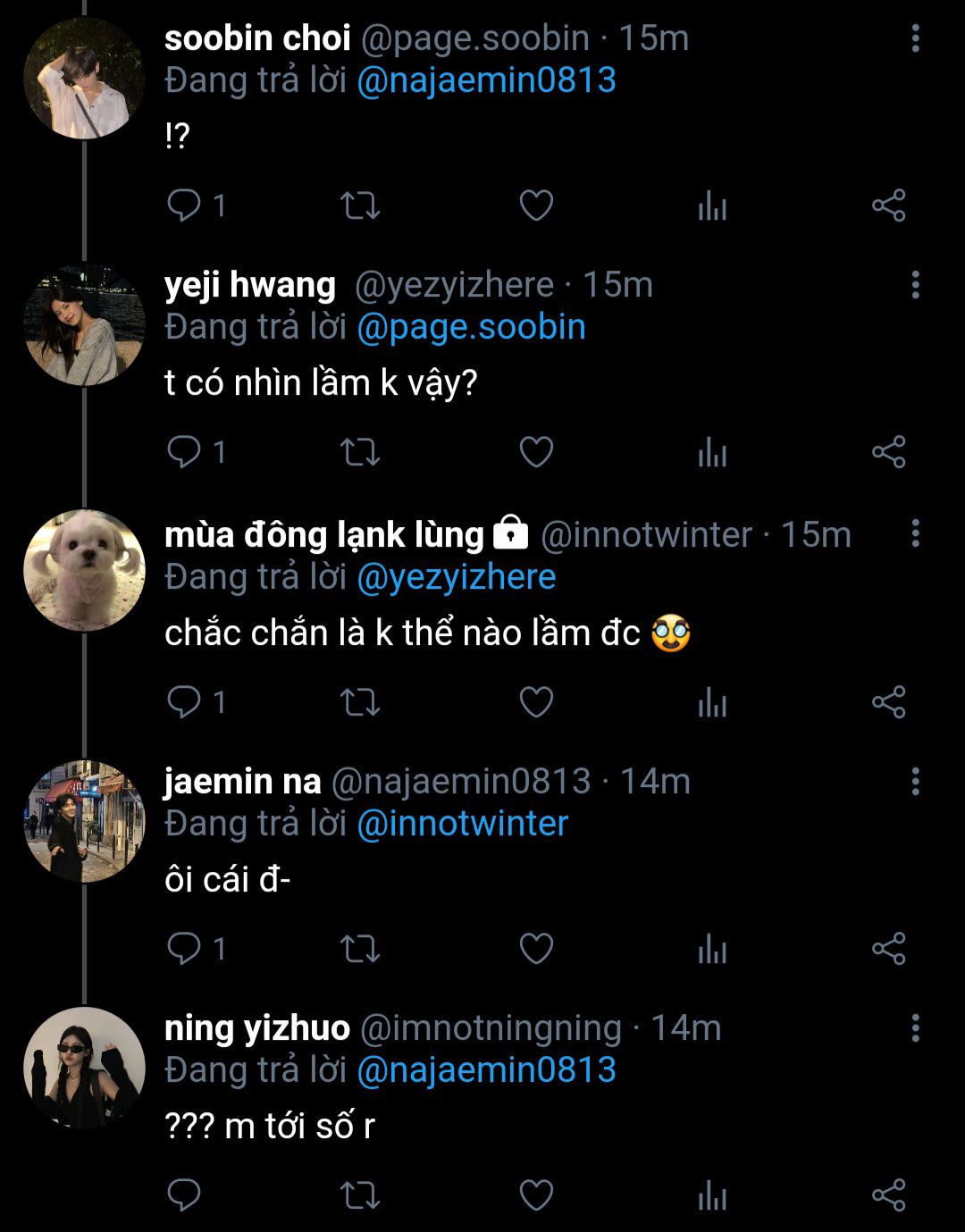Tap the @page.soobin mention in yeji's reply
The height and width of the screenshot is (1232, 965).
pyautogui.click(x=471, y=327)
